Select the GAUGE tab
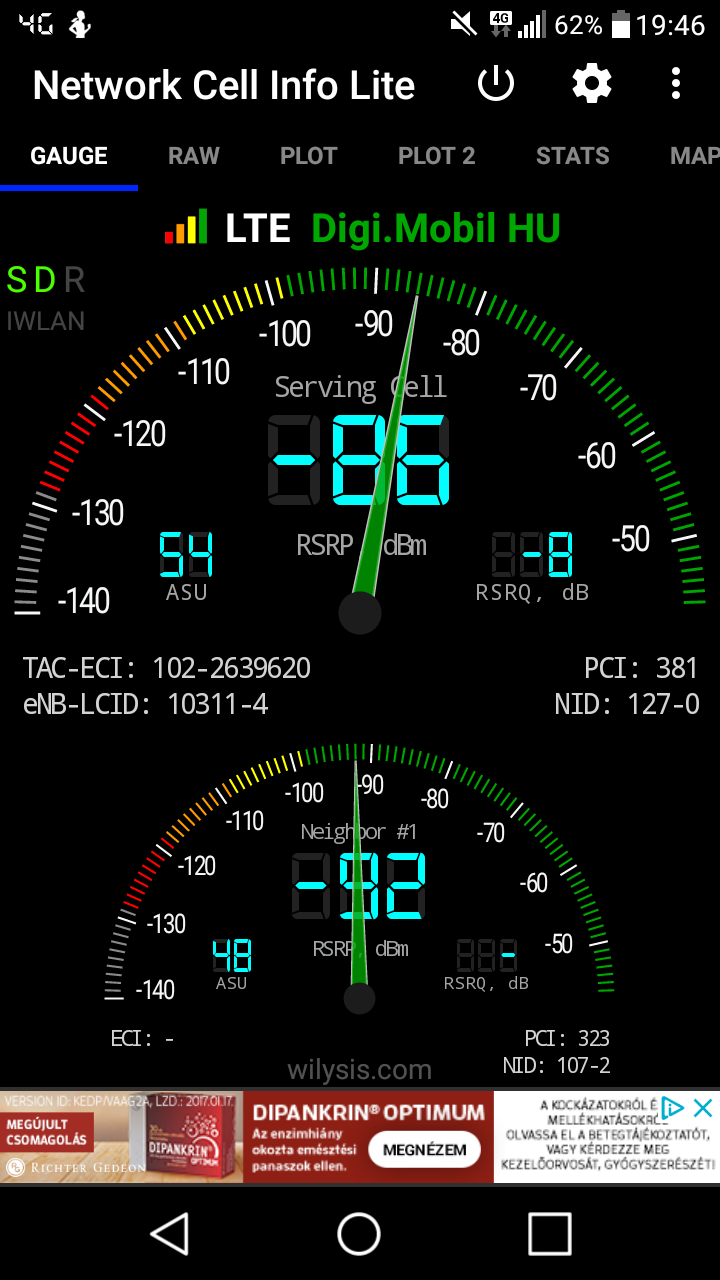Viewport: 720px width, 1280px height. pos(69,156)
